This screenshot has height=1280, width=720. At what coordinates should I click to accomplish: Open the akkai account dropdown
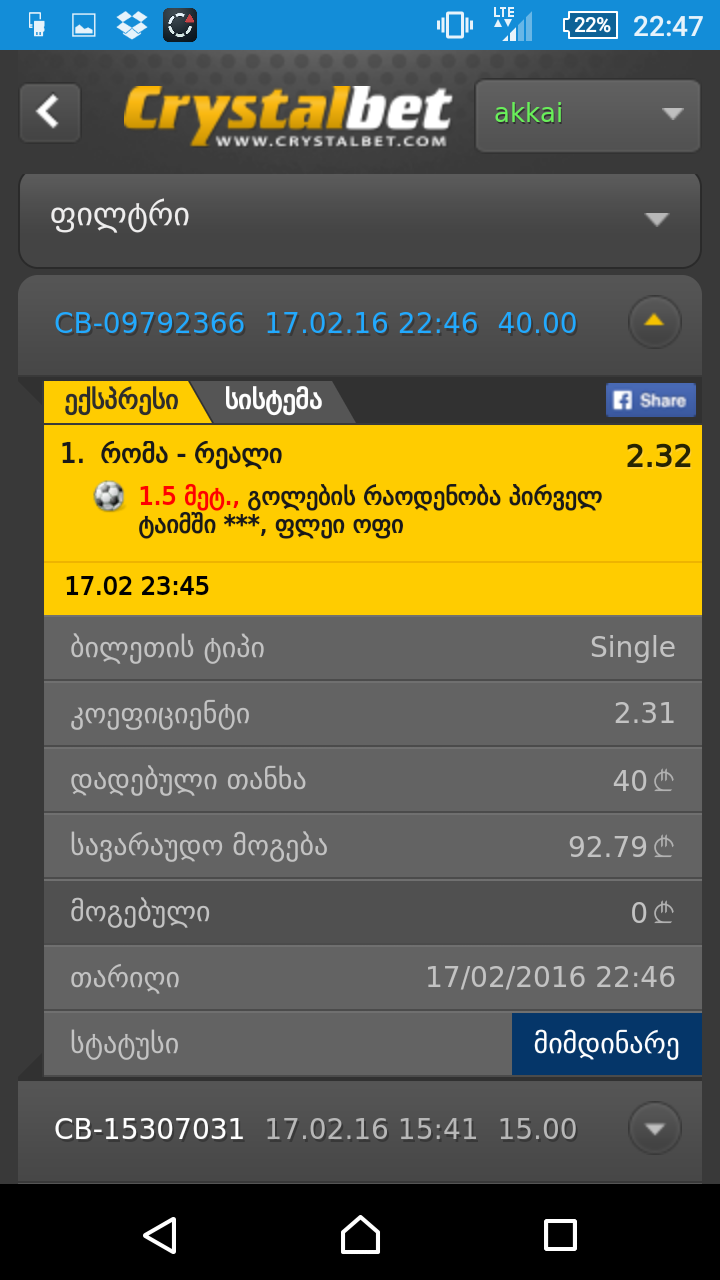(587, 115)
